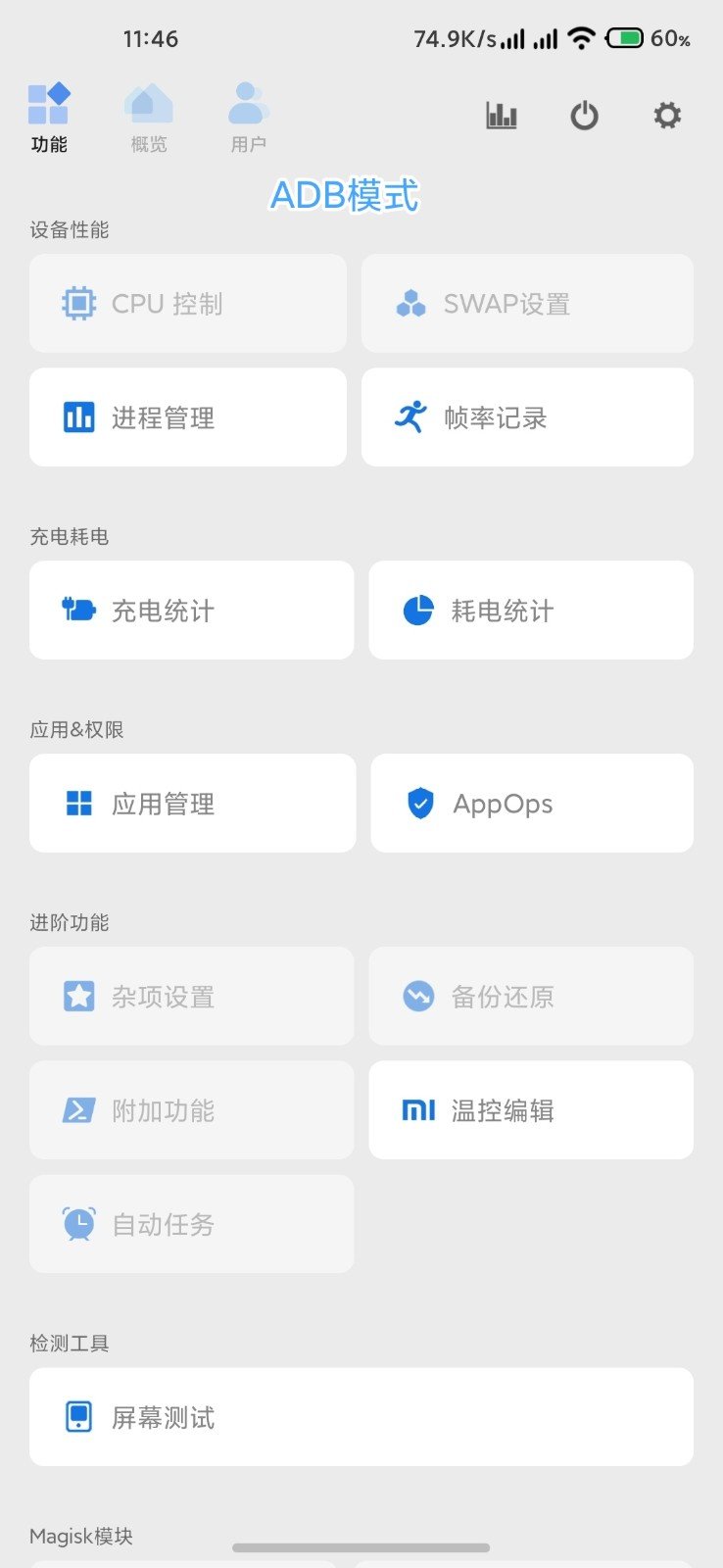Tap 杂项设置 miscellaneous settings card

click(x=191, y=996)
